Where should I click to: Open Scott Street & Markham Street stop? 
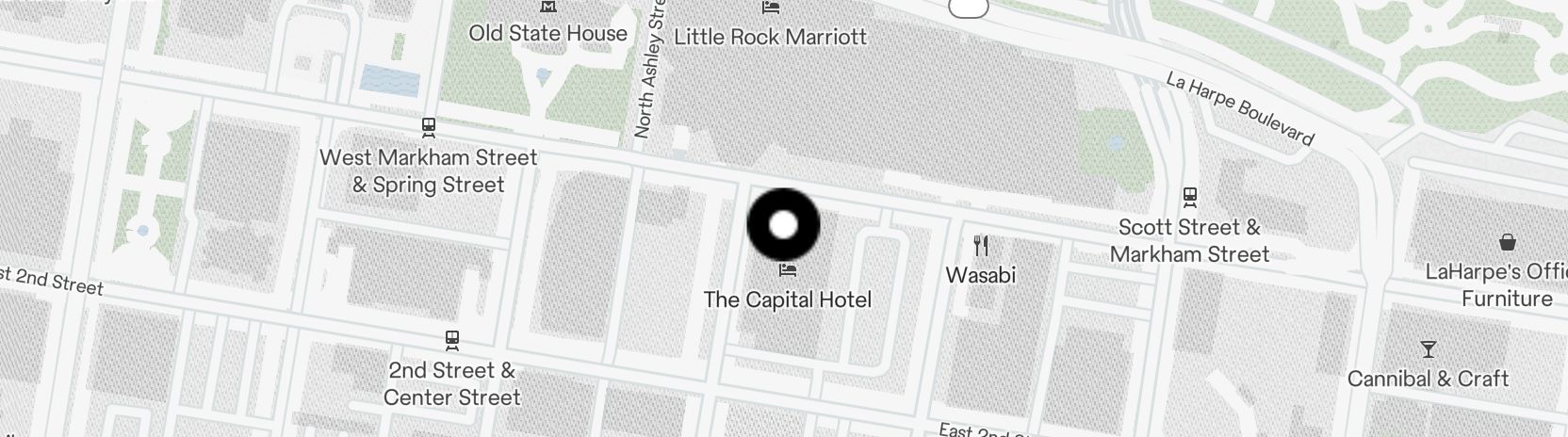[x=1190, y=197]
